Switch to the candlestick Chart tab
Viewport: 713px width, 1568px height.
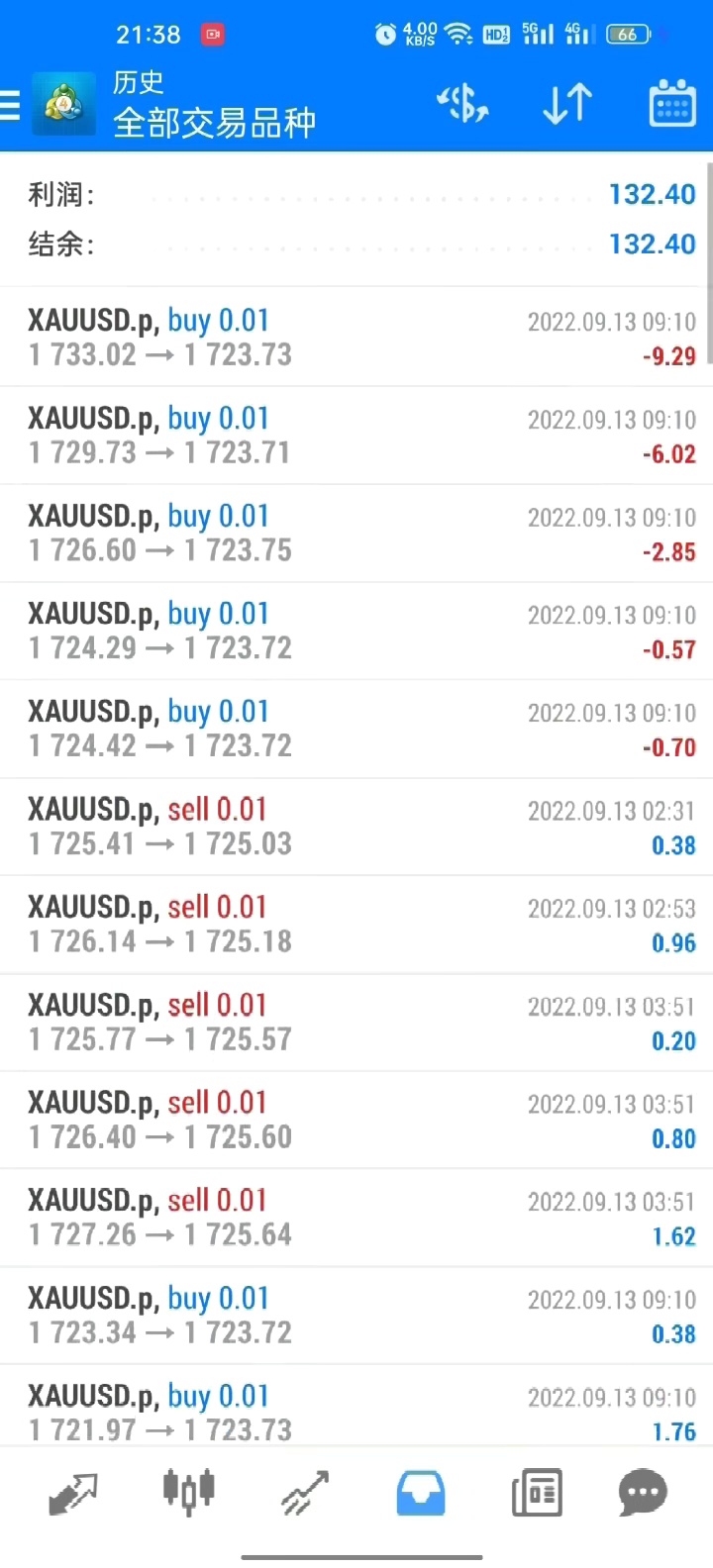(188, 1493)
